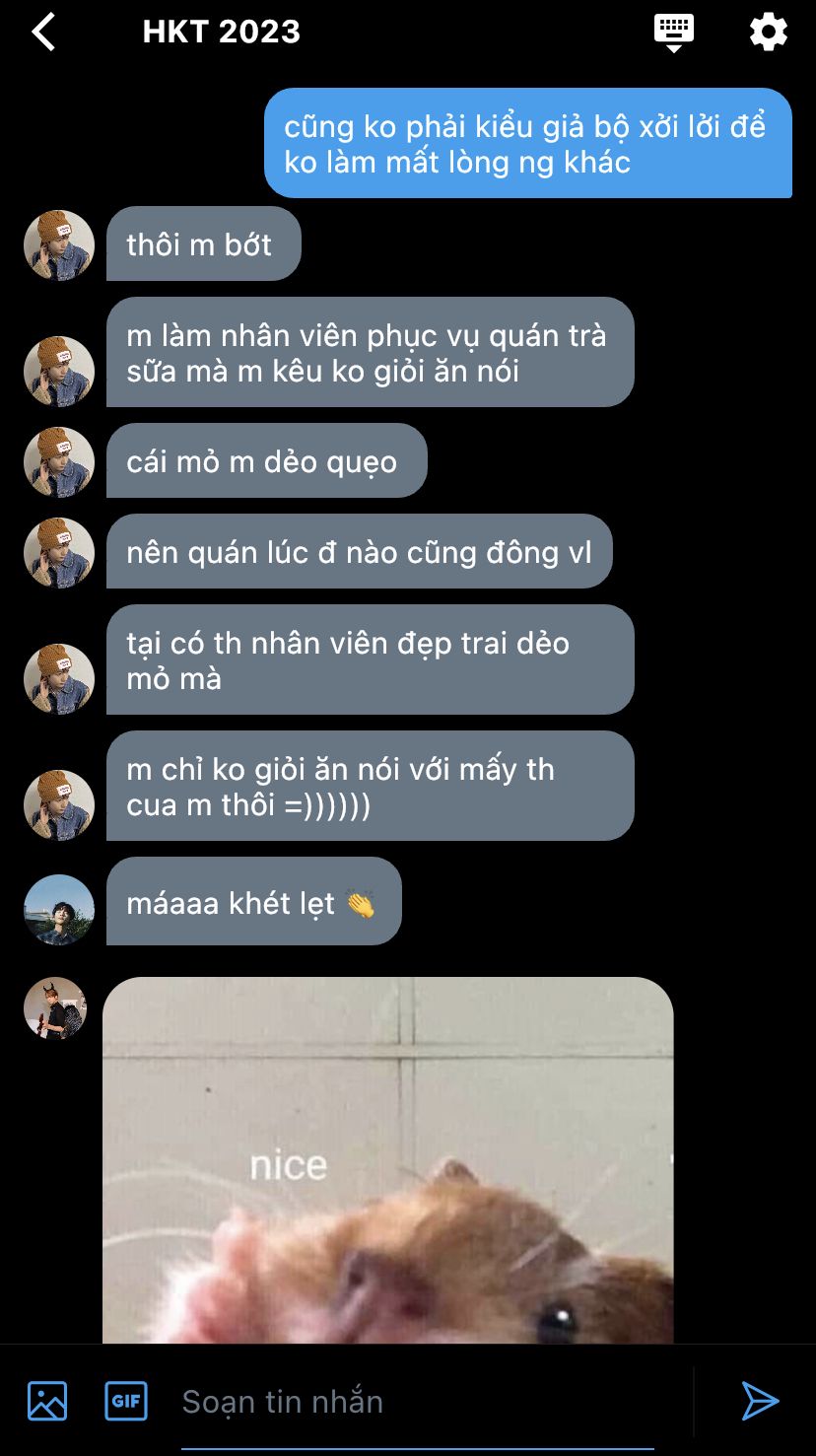The width and height of the screenshot is (816, 1456).
Task: Open chat settings gear
Action: [769, 32]
